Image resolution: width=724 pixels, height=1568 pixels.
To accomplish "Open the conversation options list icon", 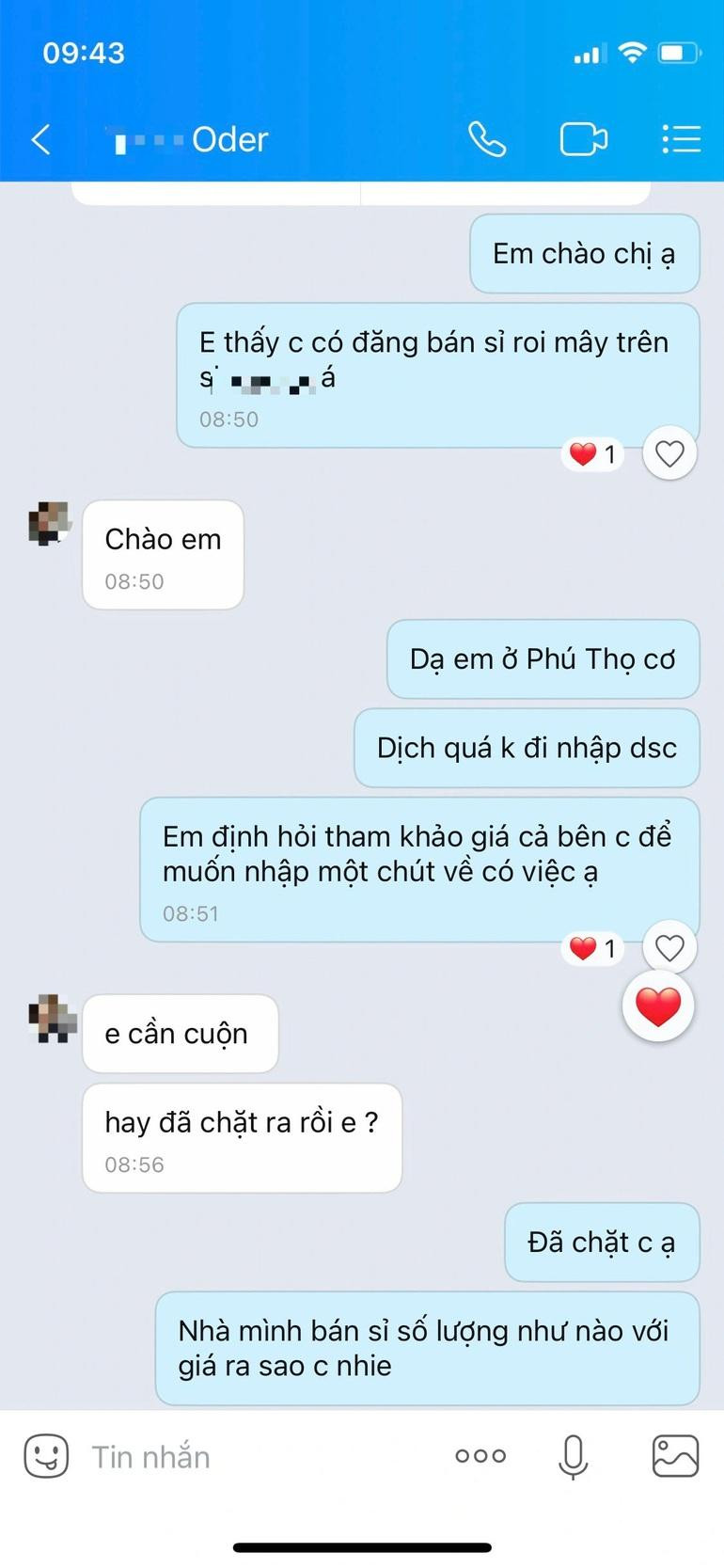I will click(x=681, y=138).
